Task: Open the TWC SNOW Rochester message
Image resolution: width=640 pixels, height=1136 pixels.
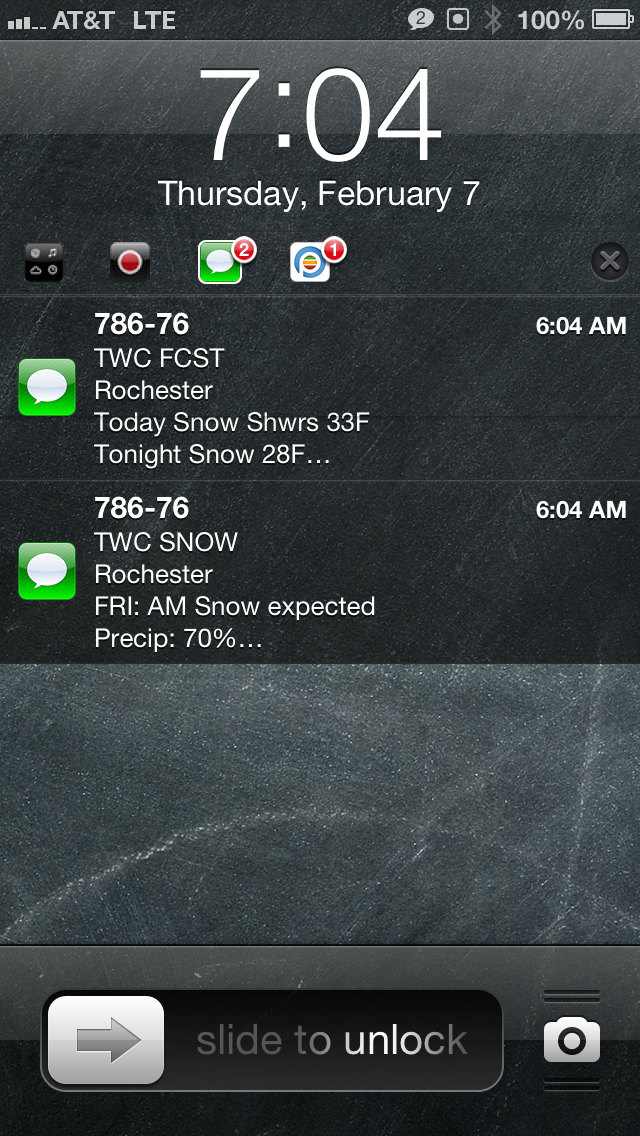Action: point(320,572)
